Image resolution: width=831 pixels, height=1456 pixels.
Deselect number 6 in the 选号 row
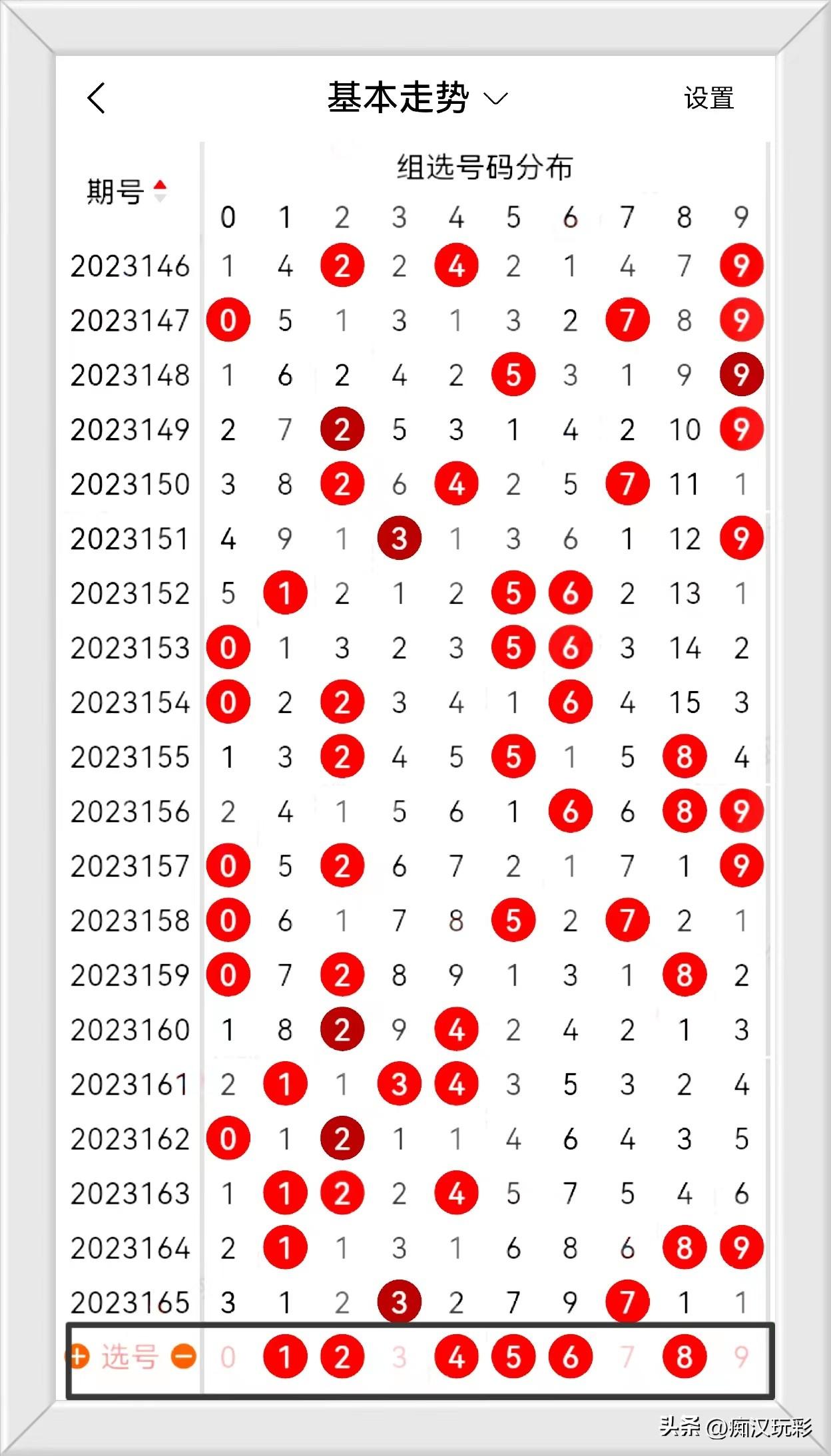(570, 1357)
